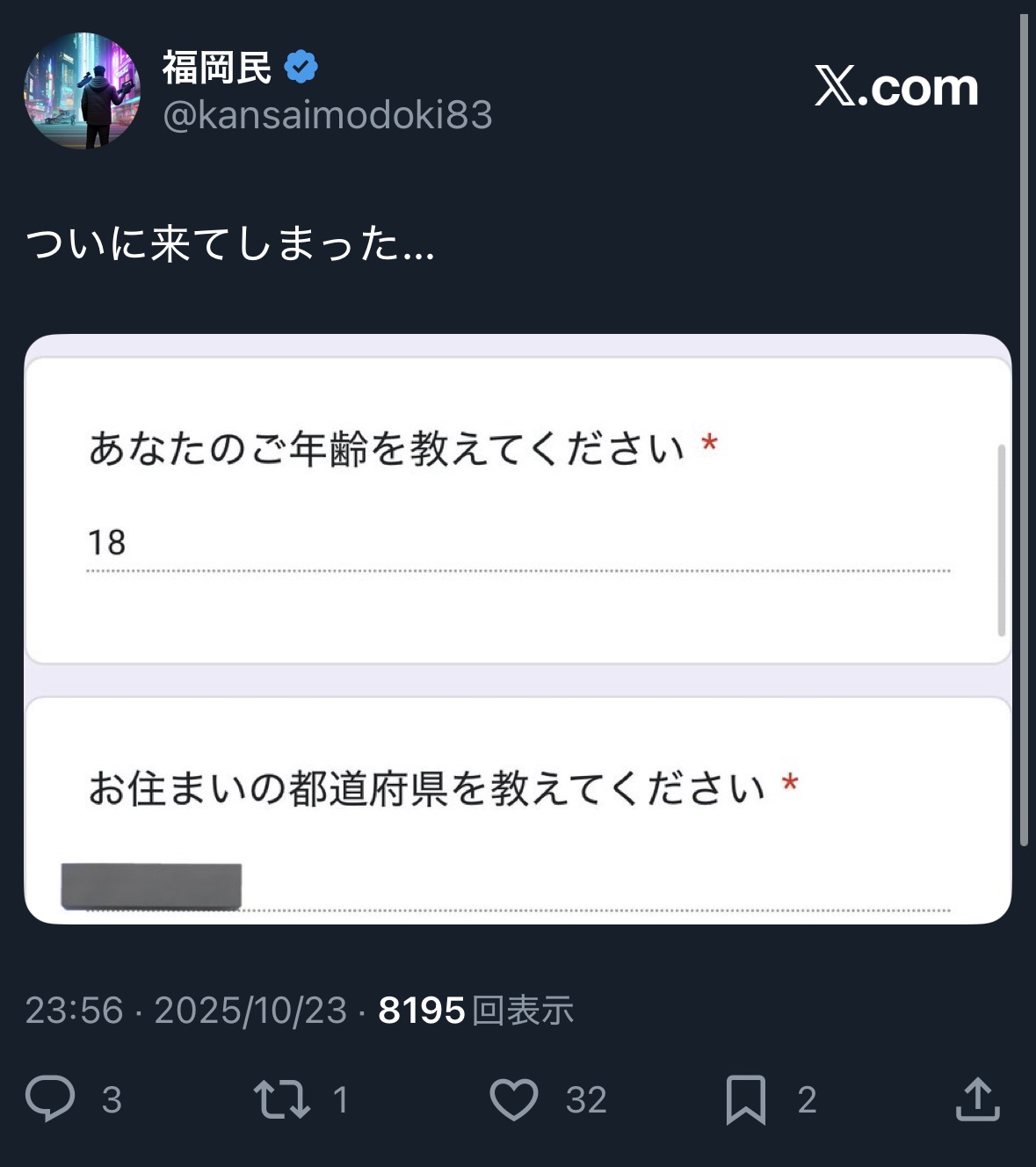Open the @kansaimodoki83 profile handle

327,115
